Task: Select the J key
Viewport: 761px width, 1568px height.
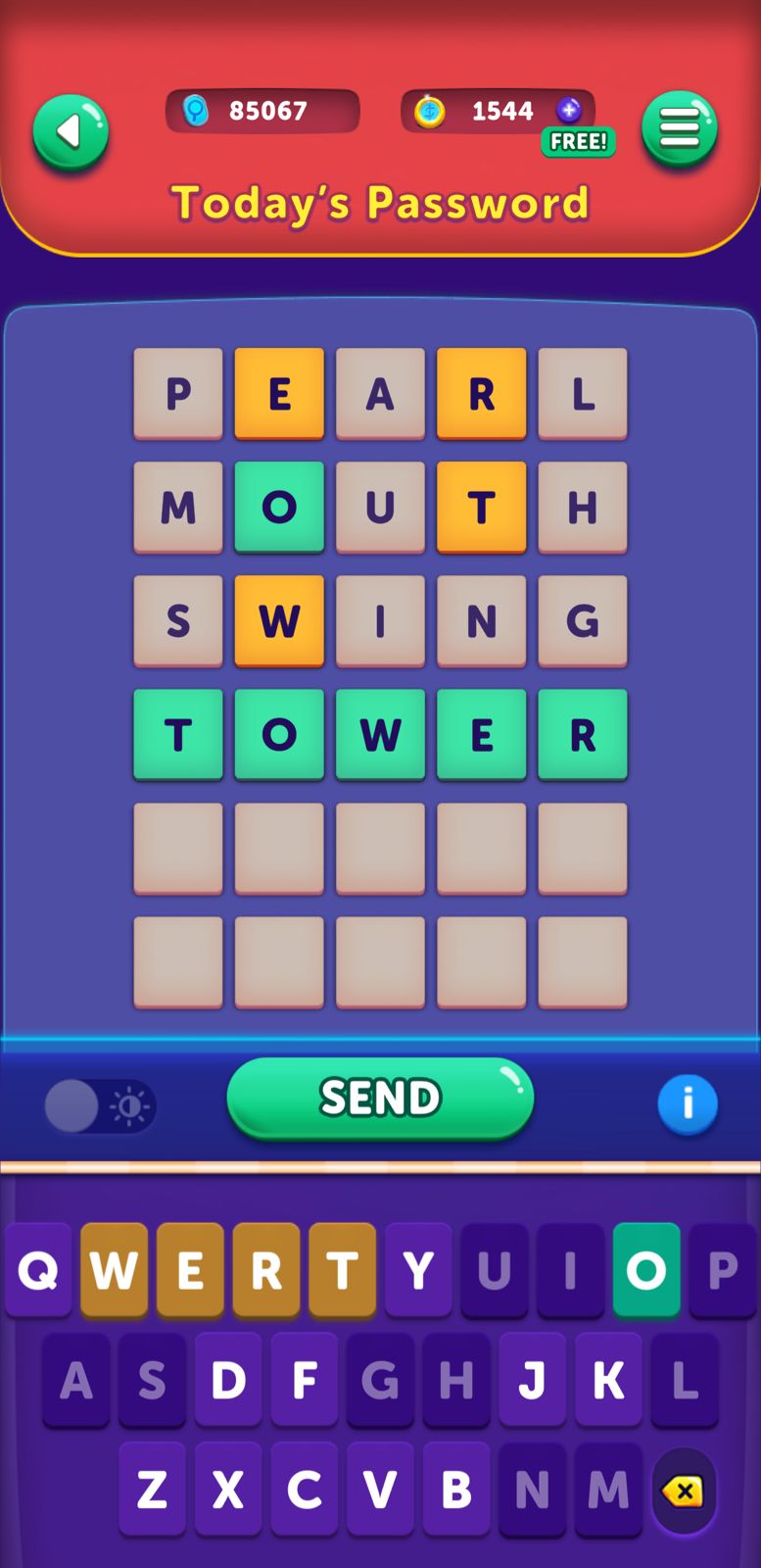Action: (532, 1380)
